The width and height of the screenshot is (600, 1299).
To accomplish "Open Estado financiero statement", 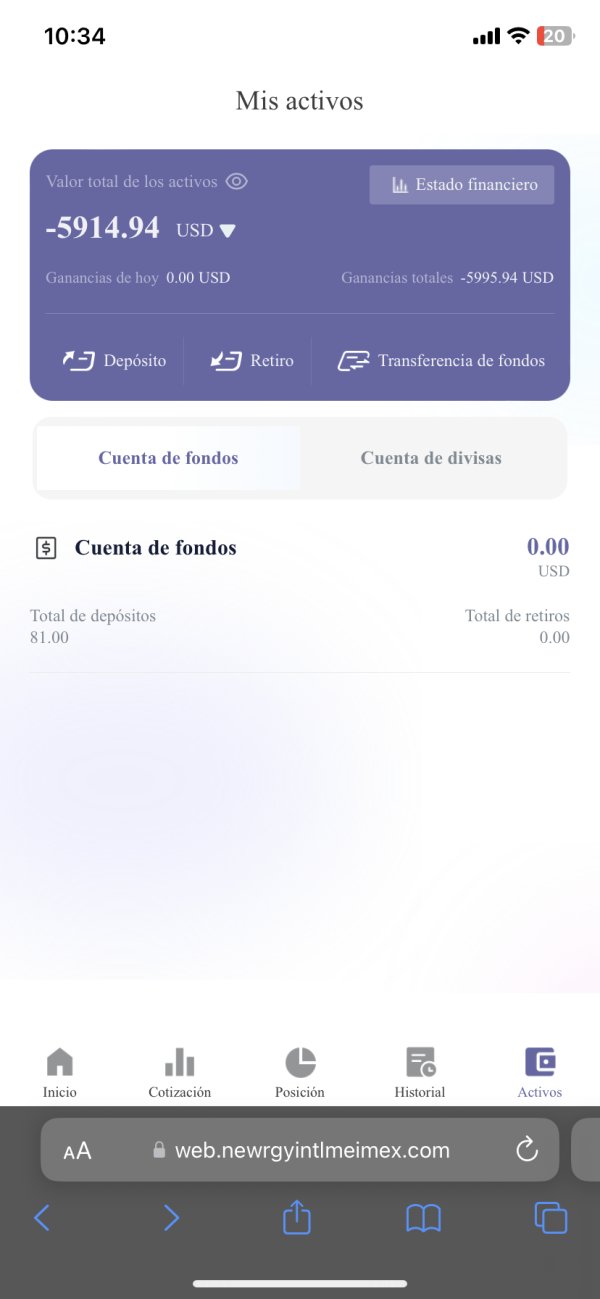I will (462, 185).
